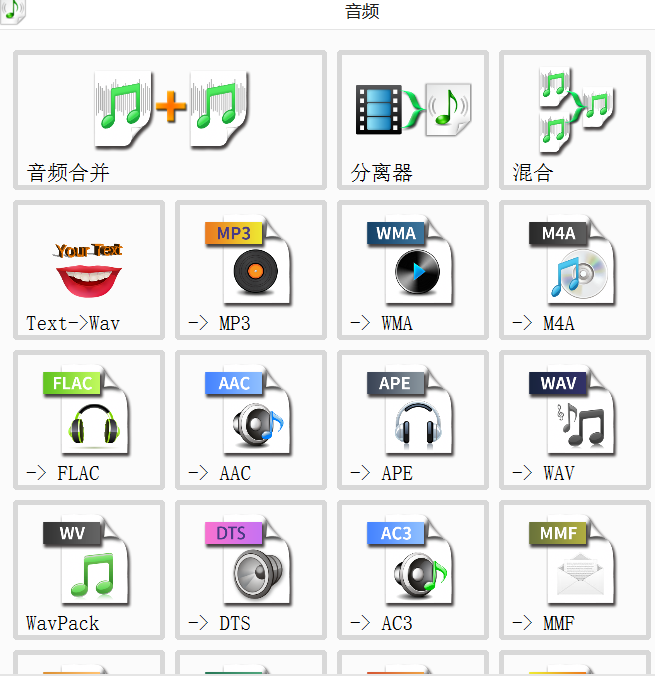Viewport: 655px width, 677px height.
Task: Tap the -> AC3 conversion option
Action: click(x=412, y=570)
